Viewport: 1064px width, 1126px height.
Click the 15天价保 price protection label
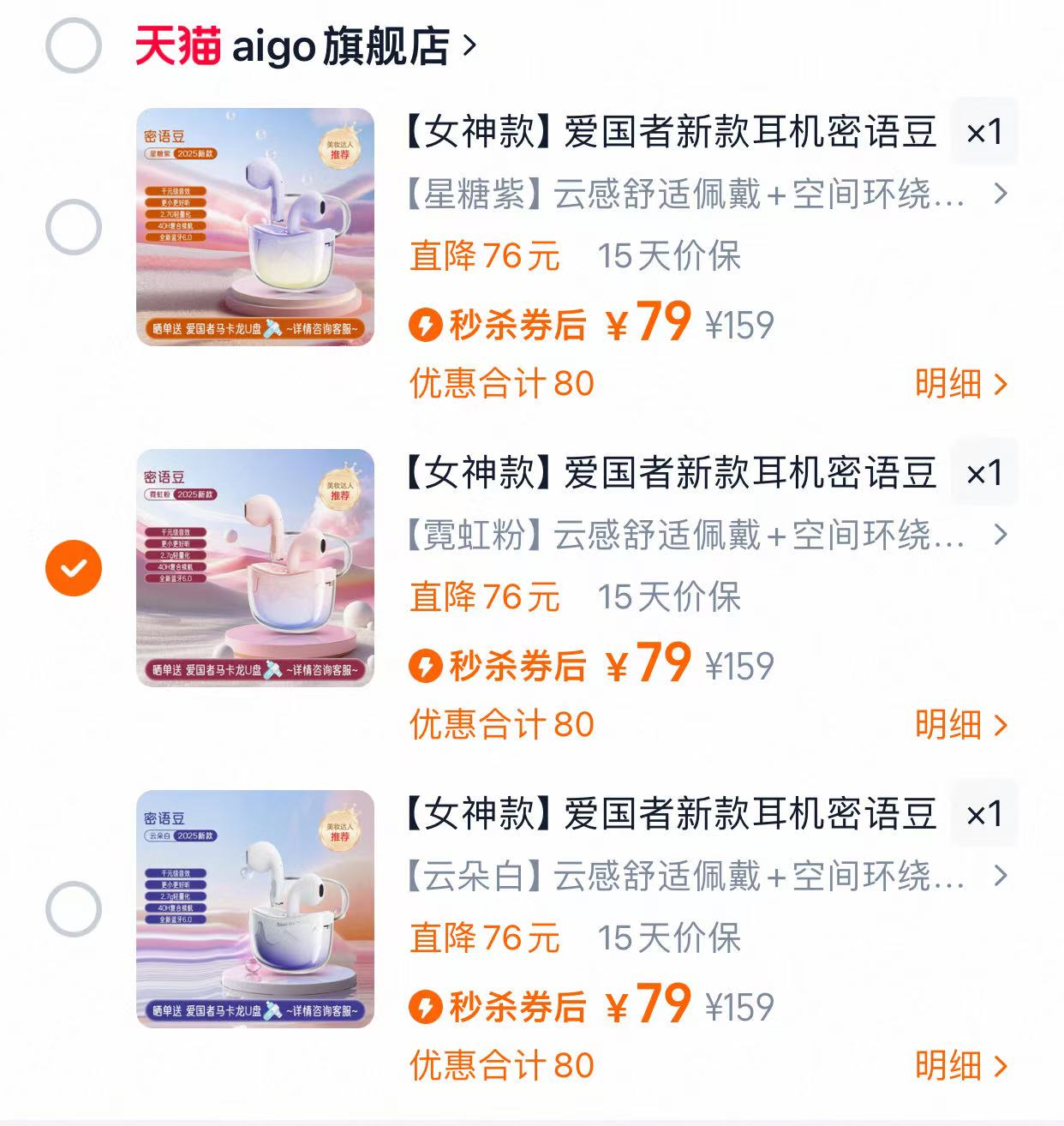[672, 254]
